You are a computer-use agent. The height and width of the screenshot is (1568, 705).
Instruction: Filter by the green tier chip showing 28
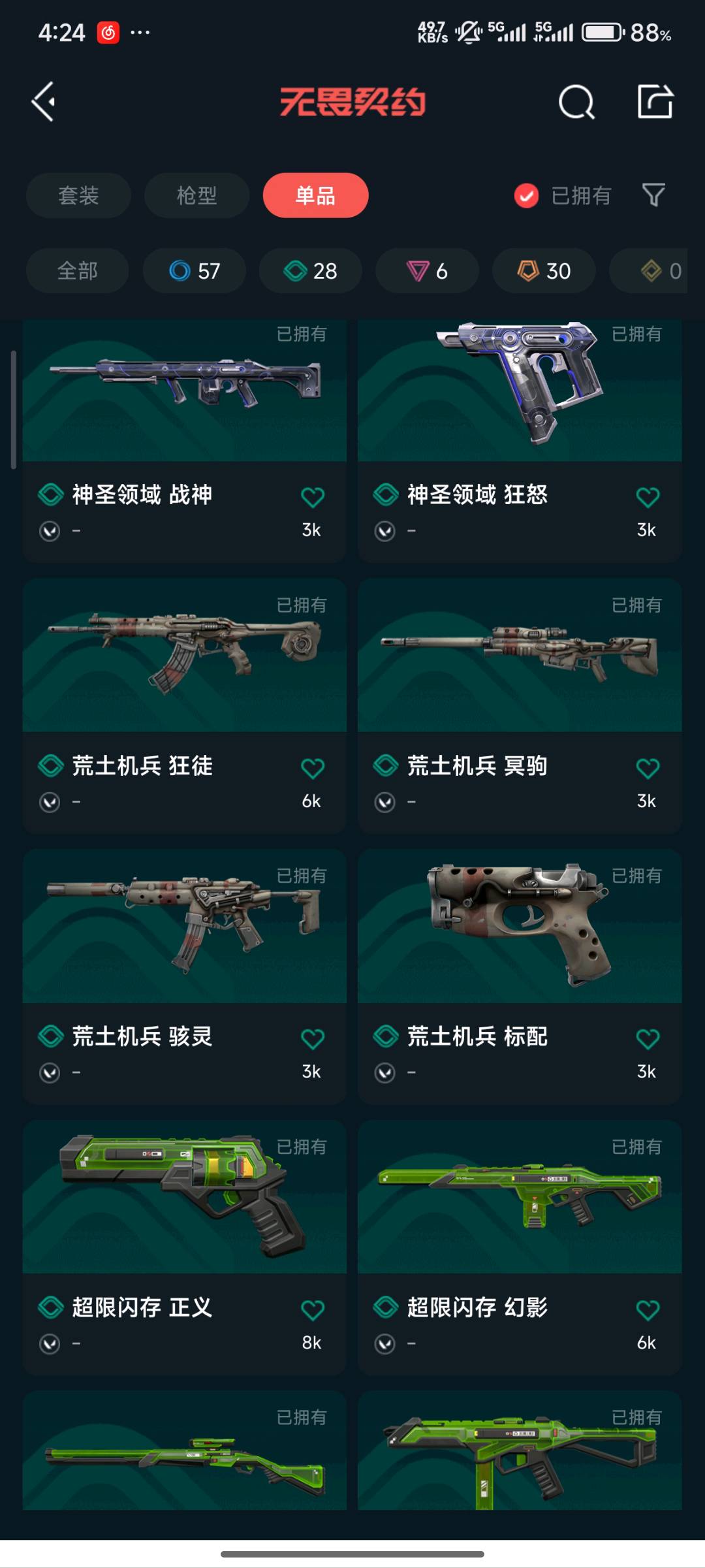point(311,270)
